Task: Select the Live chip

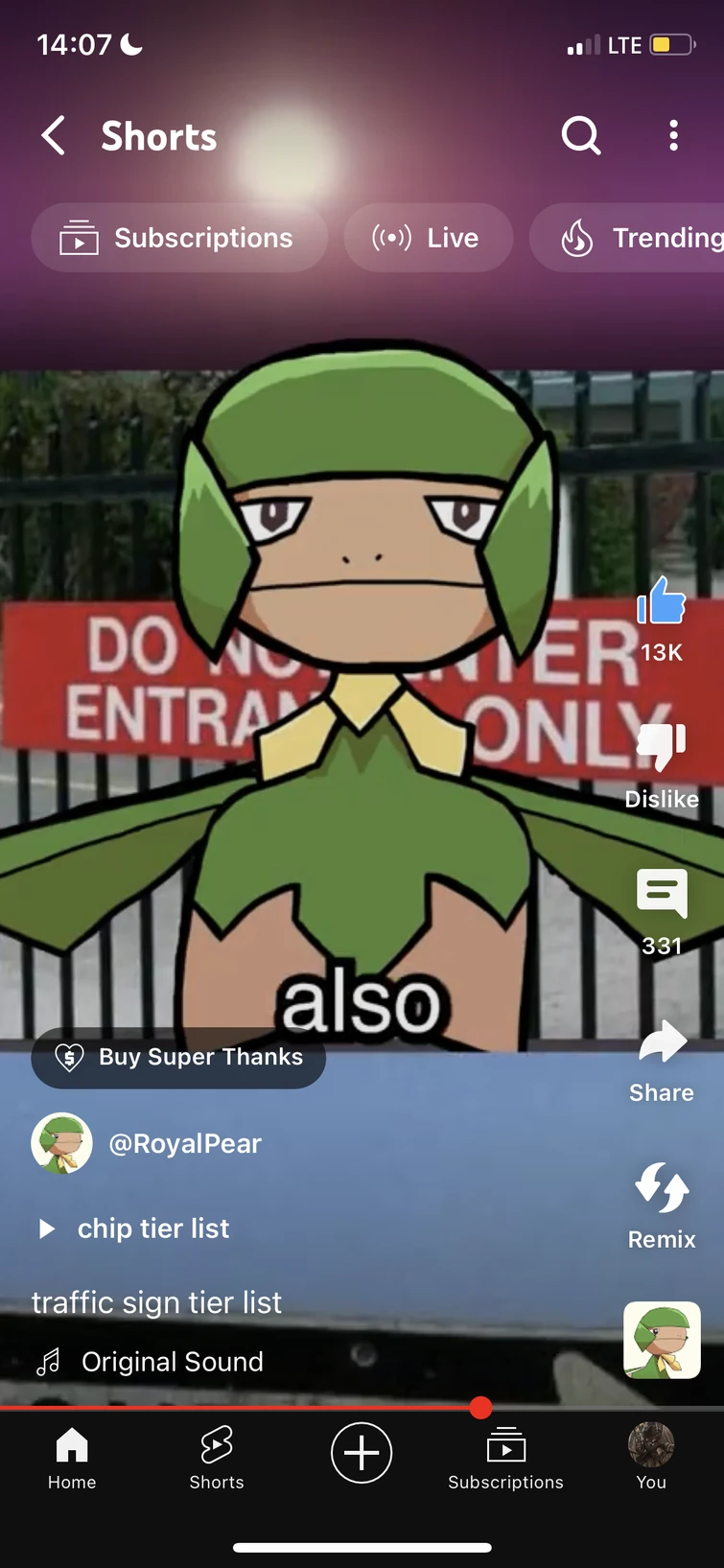Action: point(429,238)
